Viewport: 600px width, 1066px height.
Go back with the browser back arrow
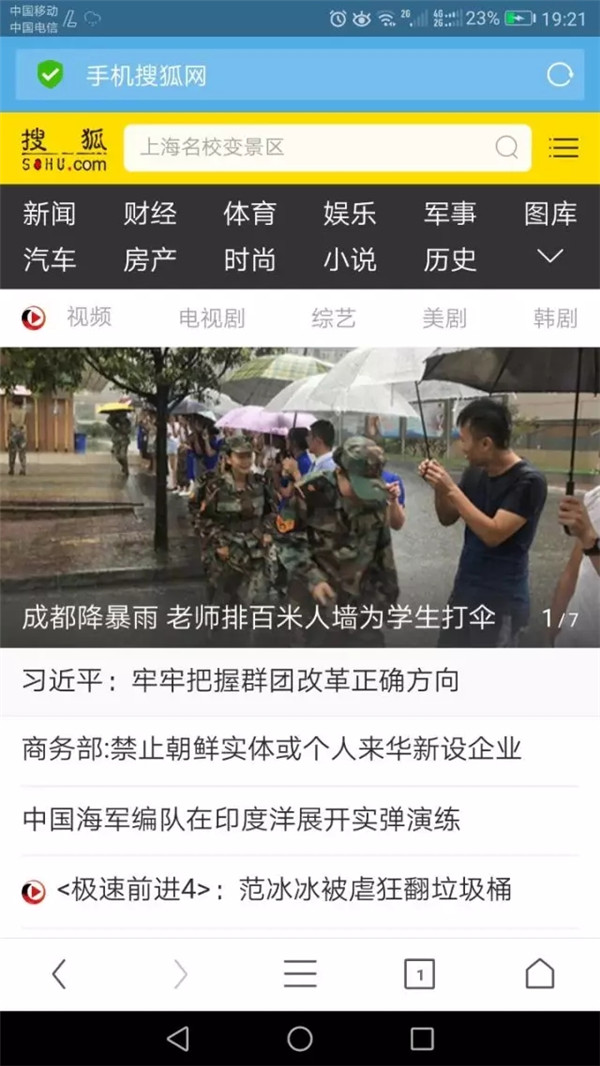tap(60, 973)
